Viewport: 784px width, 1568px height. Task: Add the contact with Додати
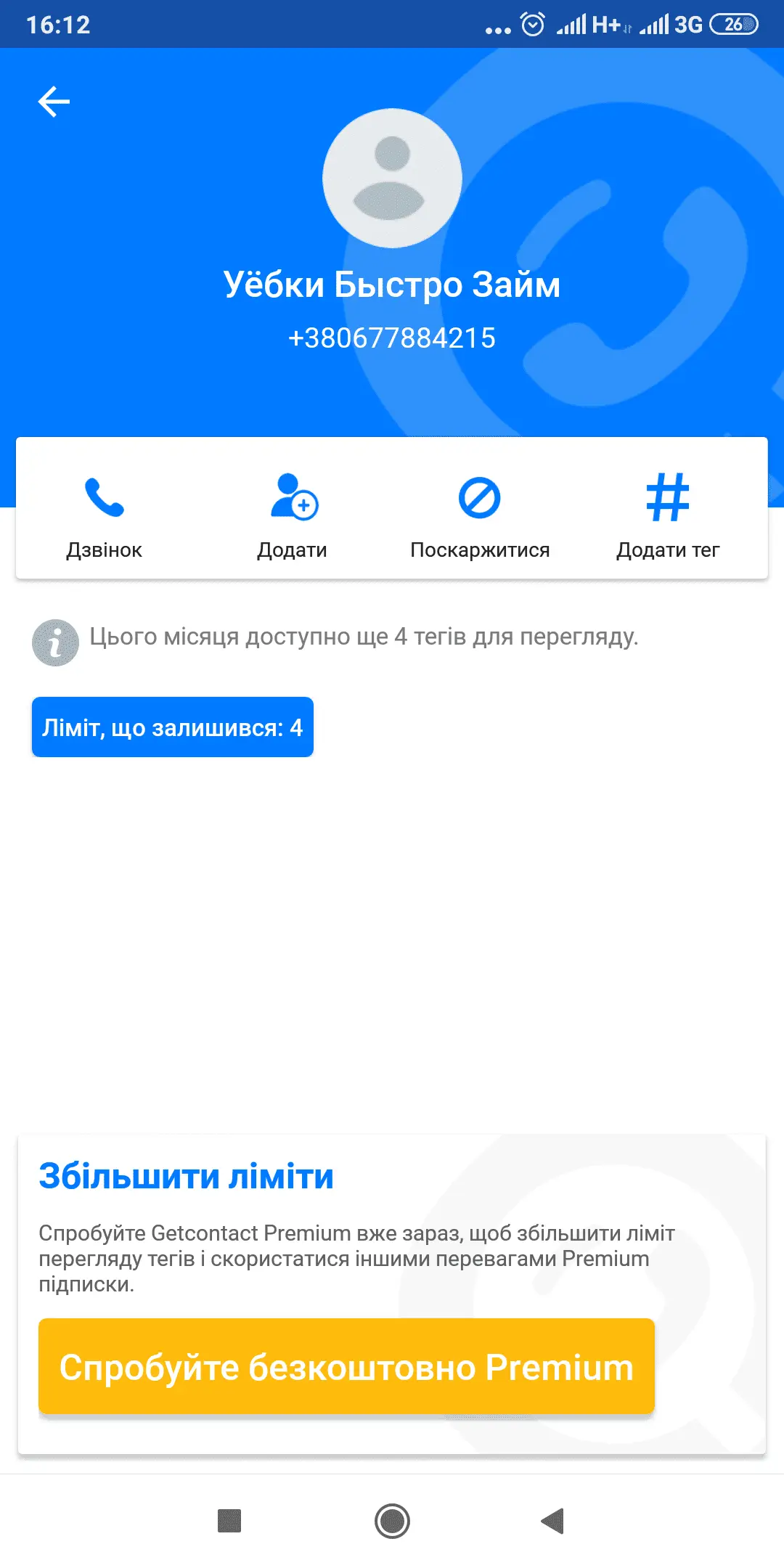tap(293, 510)
